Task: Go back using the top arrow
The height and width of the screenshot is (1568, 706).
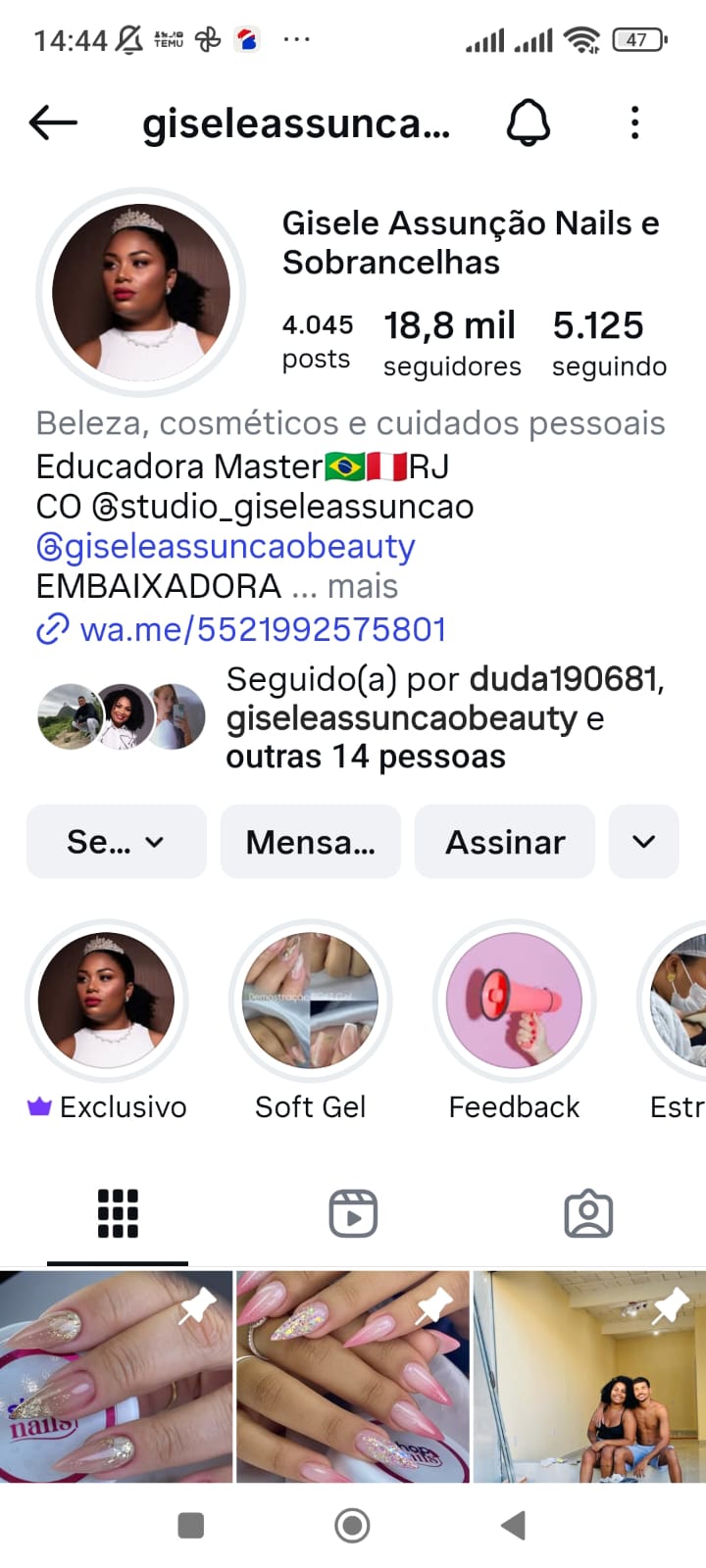Action: coord(53,122)
